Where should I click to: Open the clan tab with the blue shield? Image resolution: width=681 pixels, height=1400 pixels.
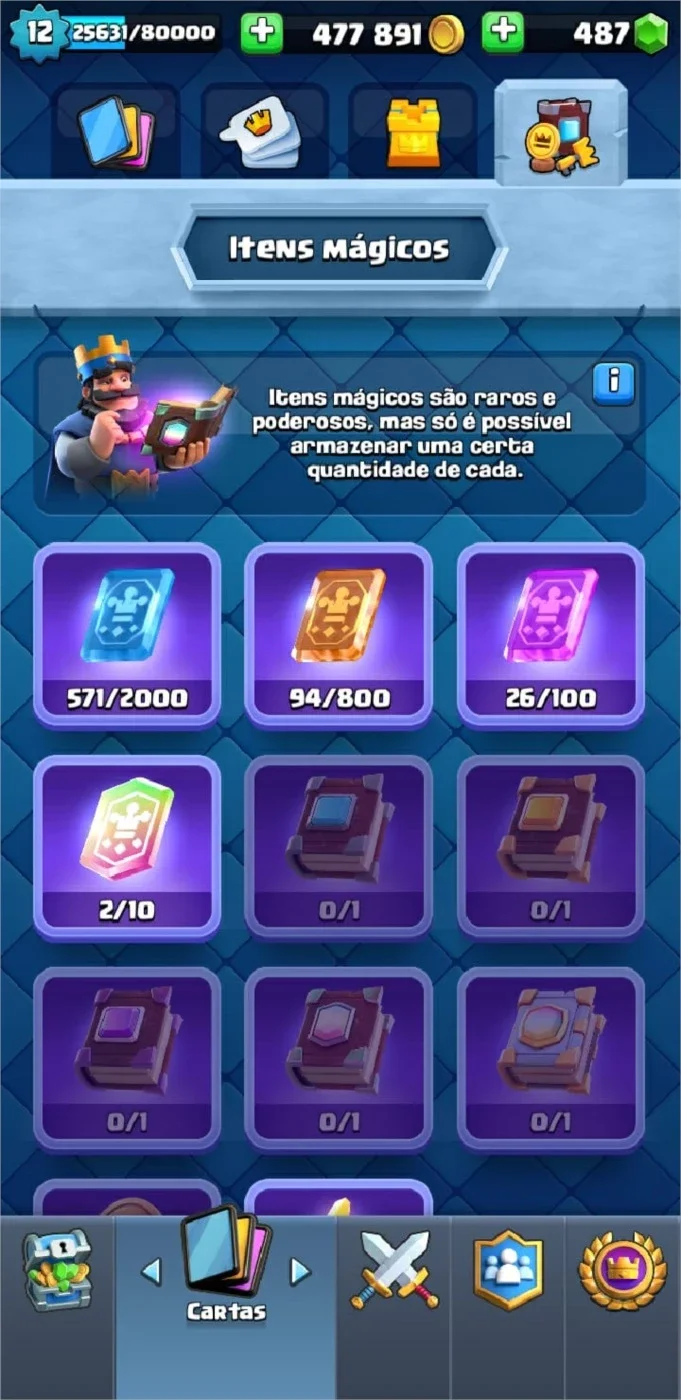coord(508,1272)
